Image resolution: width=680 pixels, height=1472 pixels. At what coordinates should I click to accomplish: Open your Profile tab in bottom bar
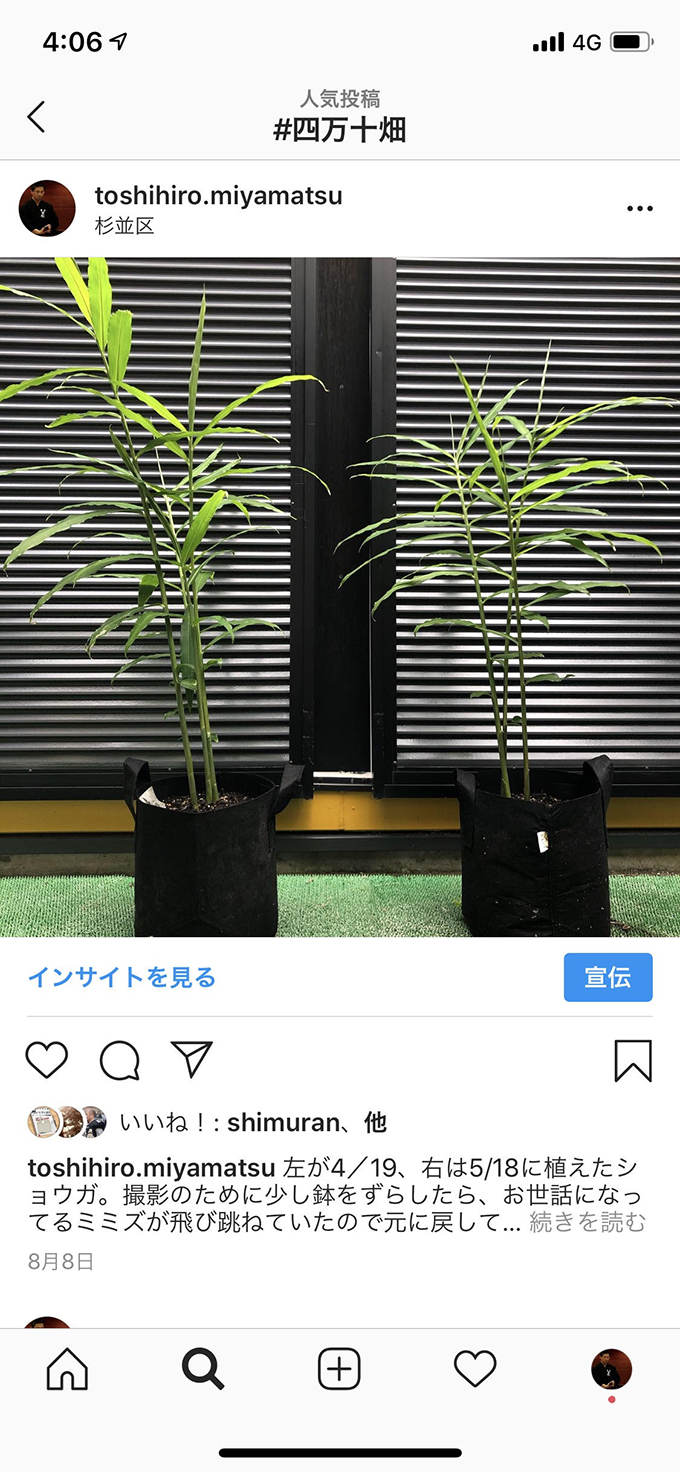[611, 1370]
